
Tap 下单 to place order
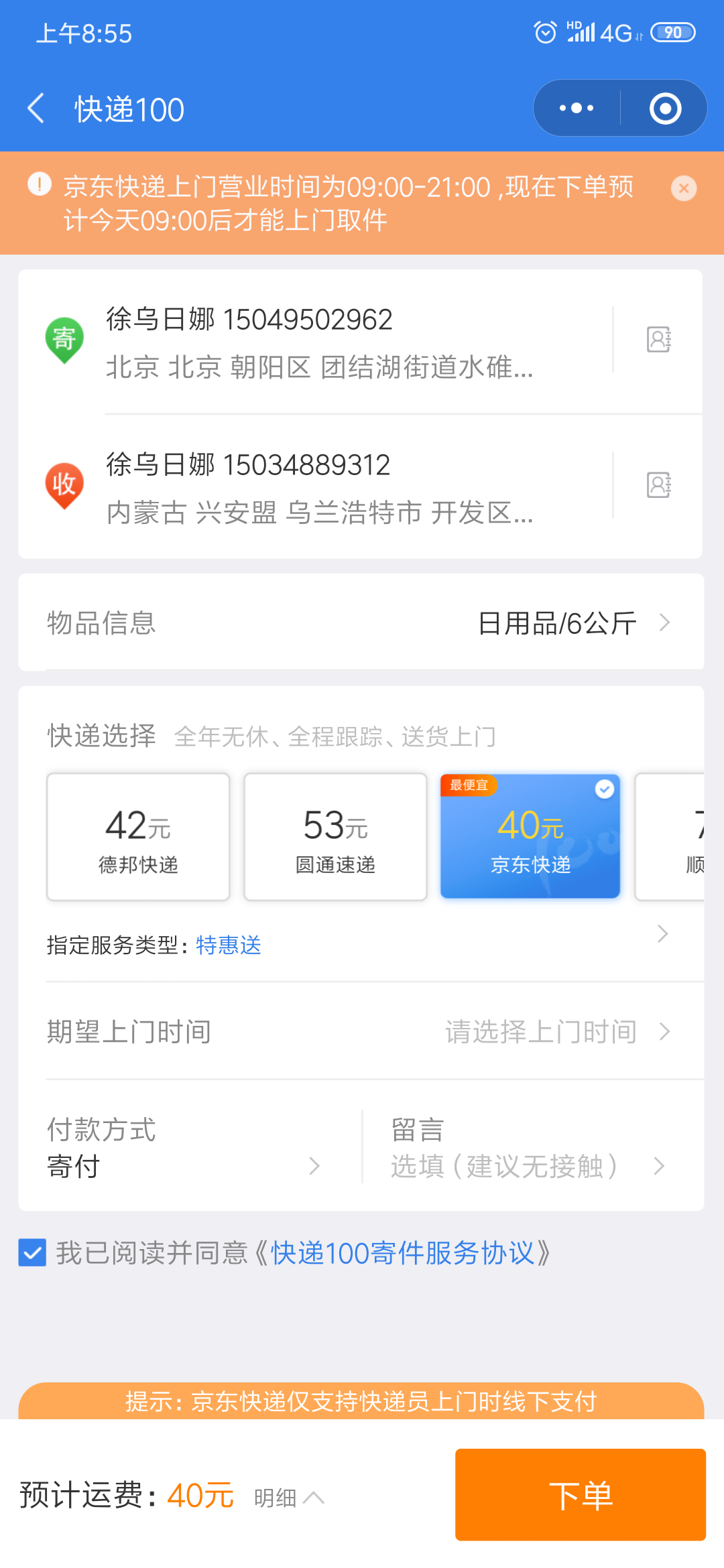point(581,1495)
